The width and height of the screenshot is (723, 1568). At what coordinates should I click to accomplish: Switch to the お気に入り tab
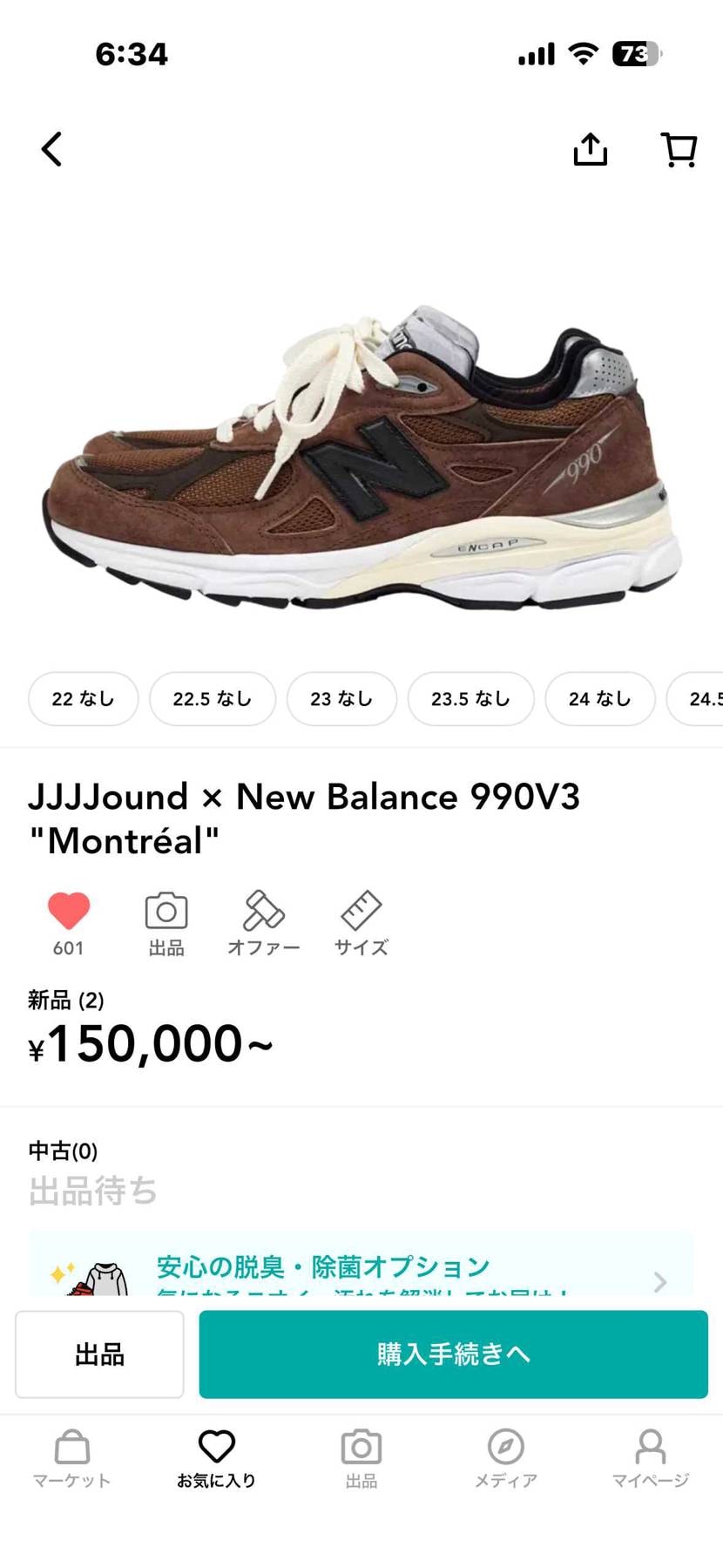point(216,1447)
